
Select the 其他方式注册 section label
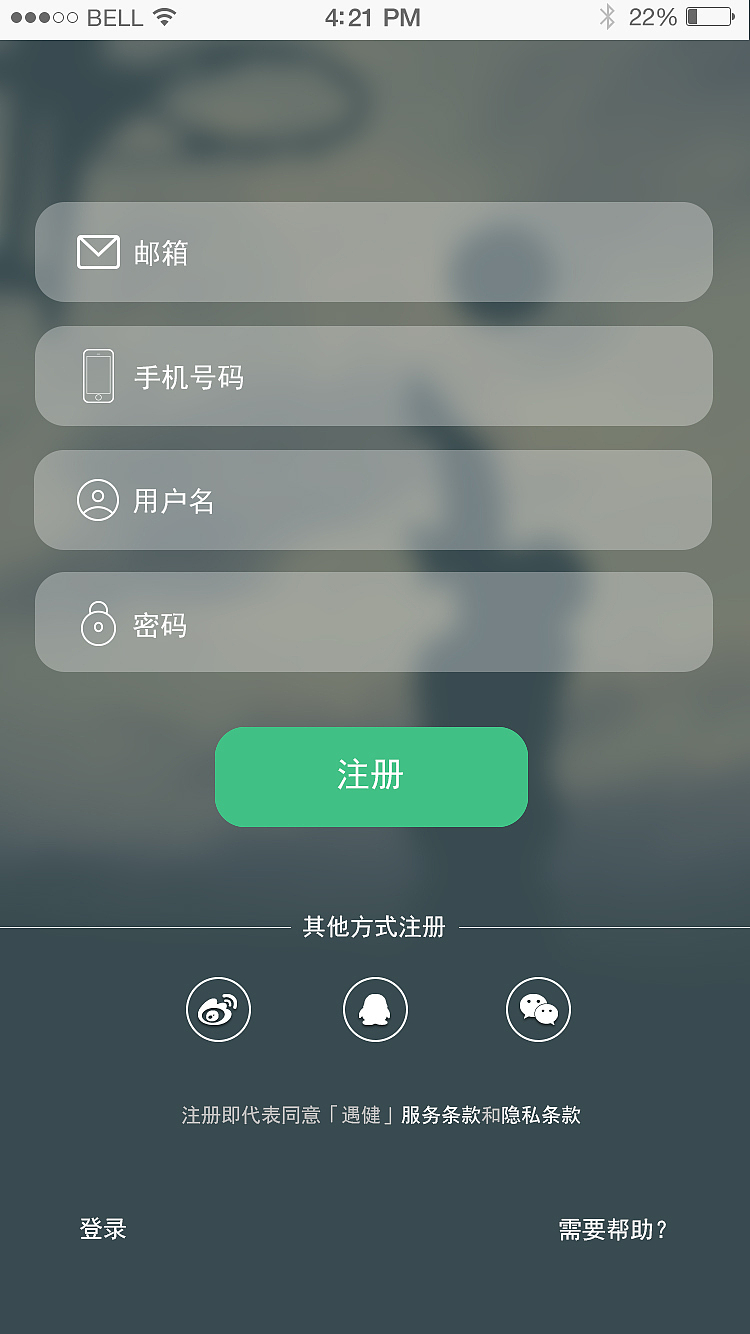coord(375,927)
